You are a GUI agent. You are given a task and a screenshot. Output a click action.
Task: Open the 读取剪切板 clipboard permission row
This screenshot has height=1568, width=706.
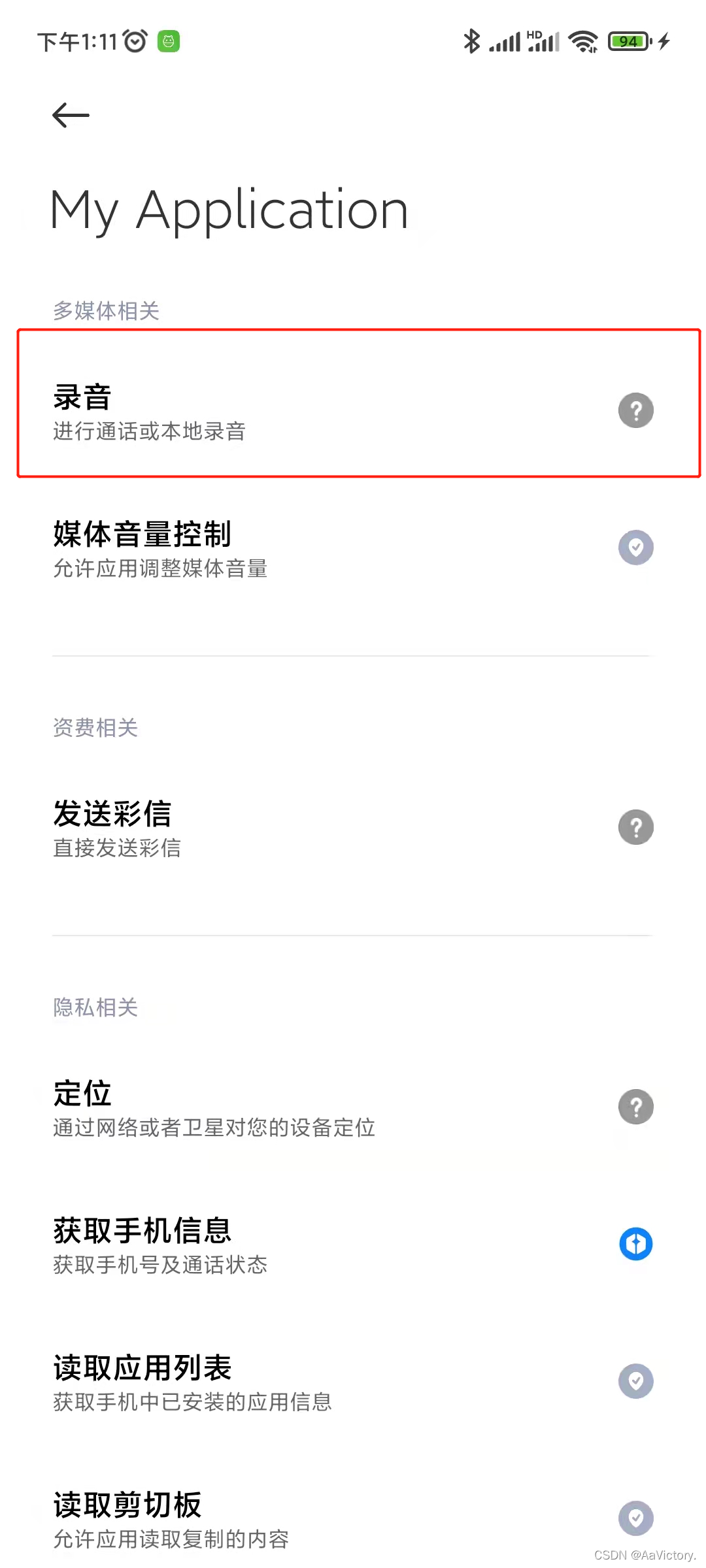tap(353, 1519)
